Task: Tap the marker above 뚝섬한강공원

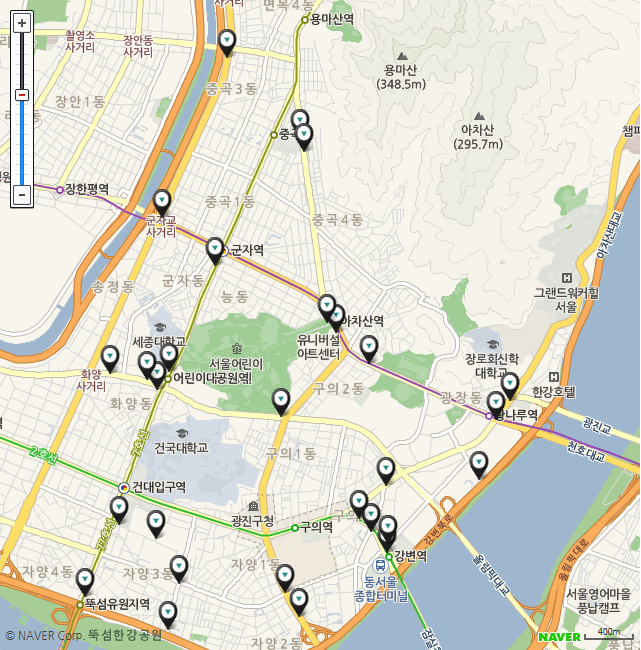Action: point(168,611)
